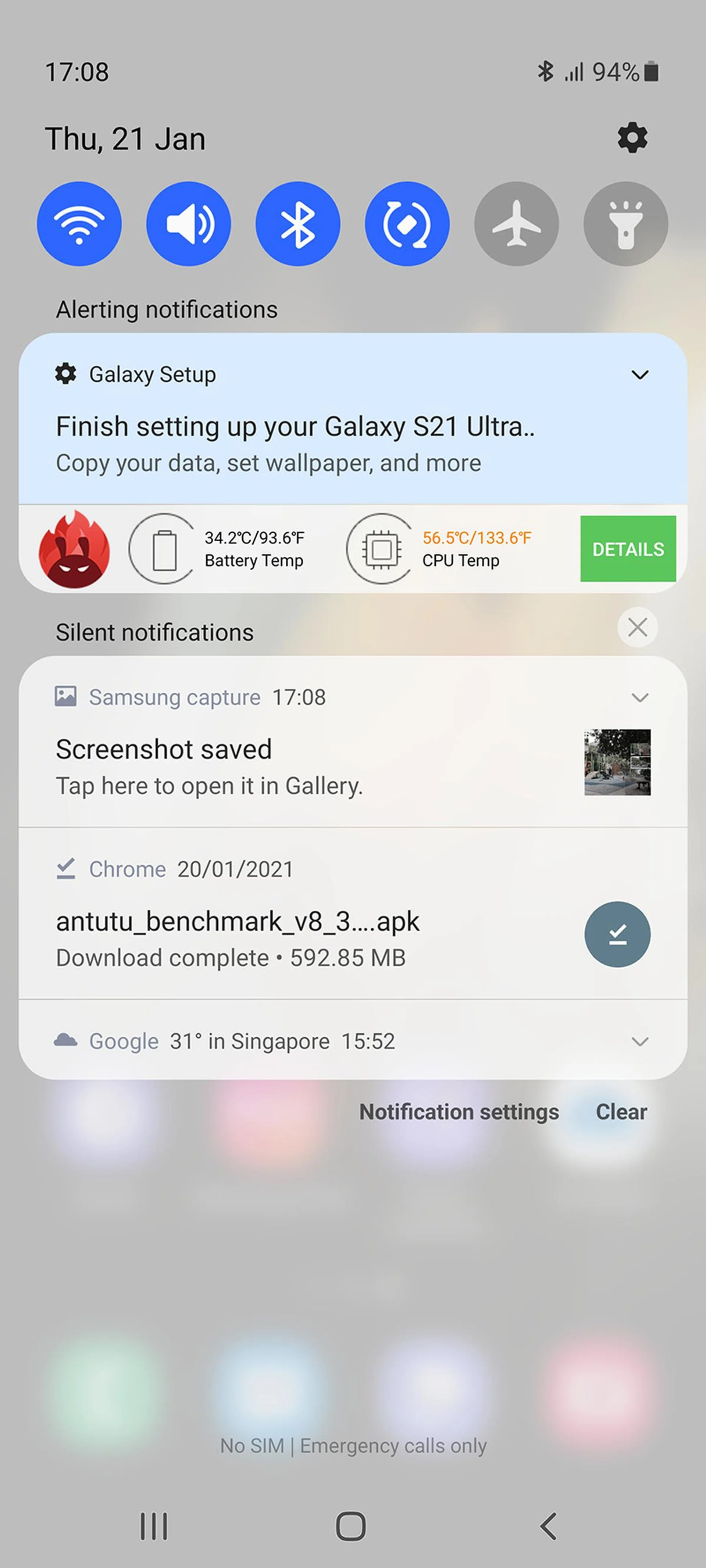
Task: Toggle auto rotate quick setting
Action: (x=407, y=223)
